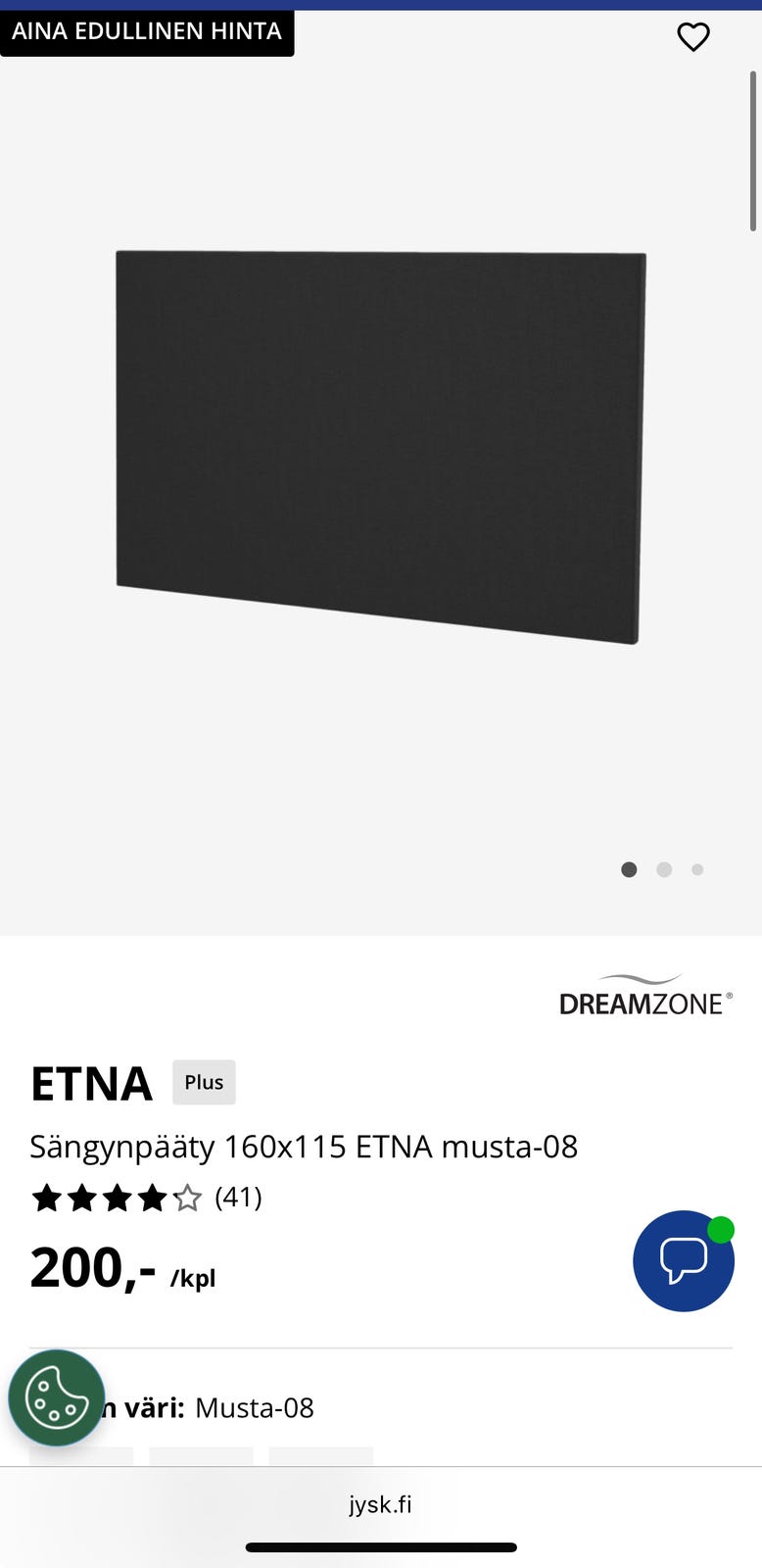Jump to the second image indicator dot

pyautogui.click(x=664, y=869)
